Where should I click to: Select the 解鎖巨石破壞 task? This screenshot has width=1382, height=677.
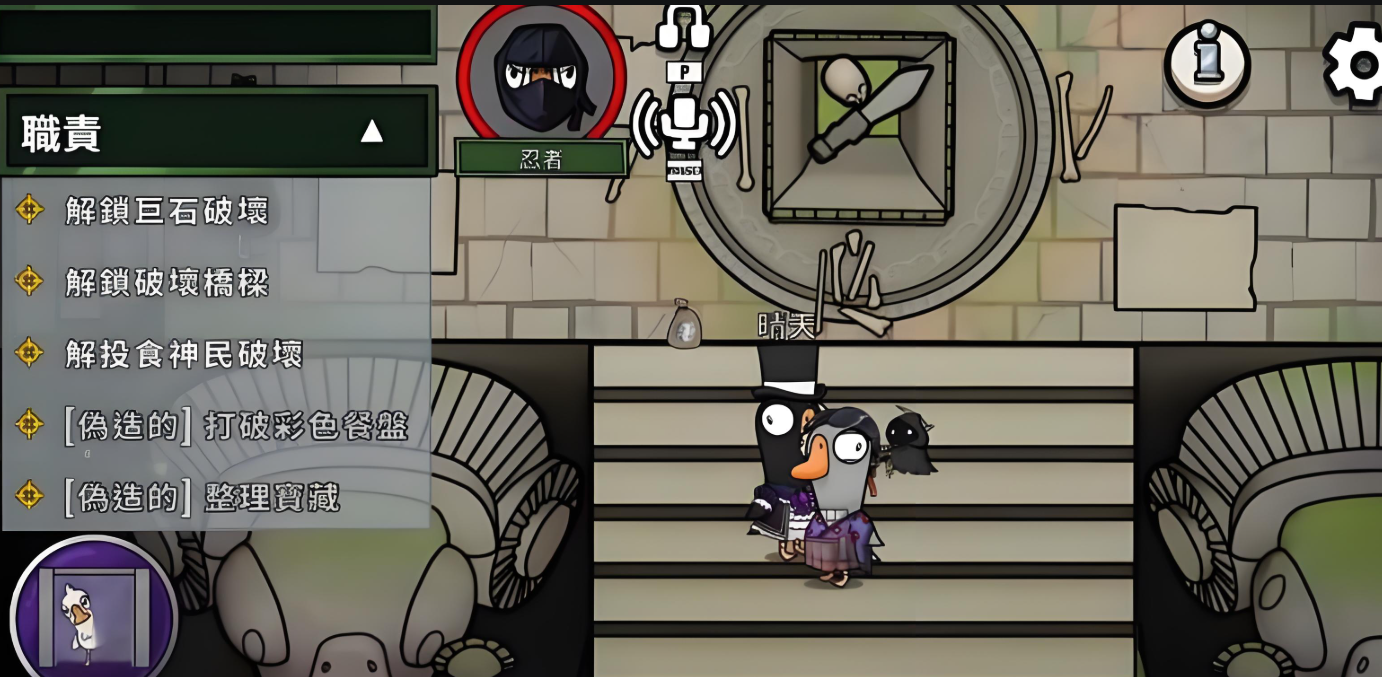(167, 211)
